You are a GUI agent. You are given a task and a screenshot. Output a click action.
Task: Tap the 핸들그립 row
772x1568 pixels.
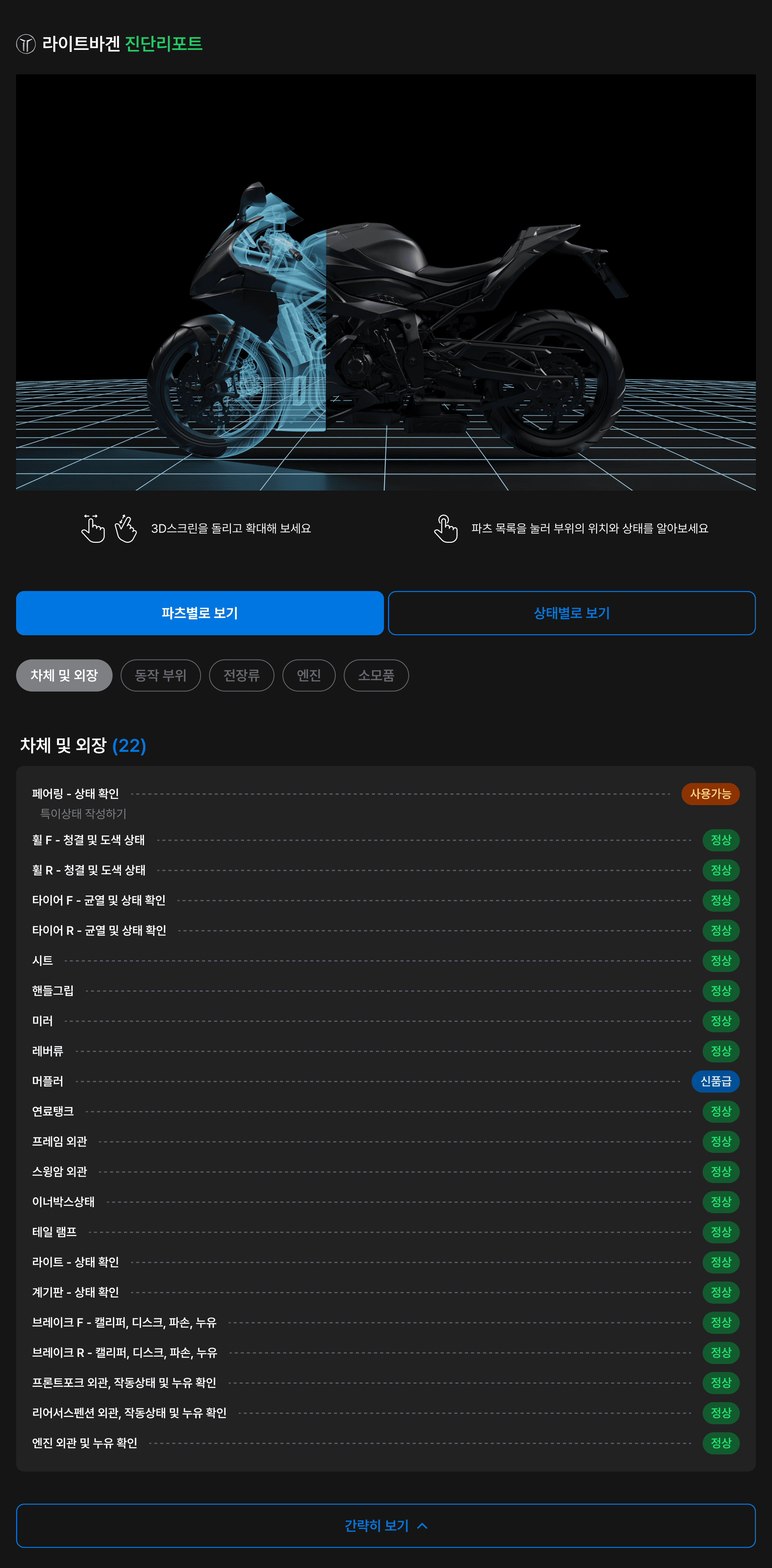click(53, 991)
